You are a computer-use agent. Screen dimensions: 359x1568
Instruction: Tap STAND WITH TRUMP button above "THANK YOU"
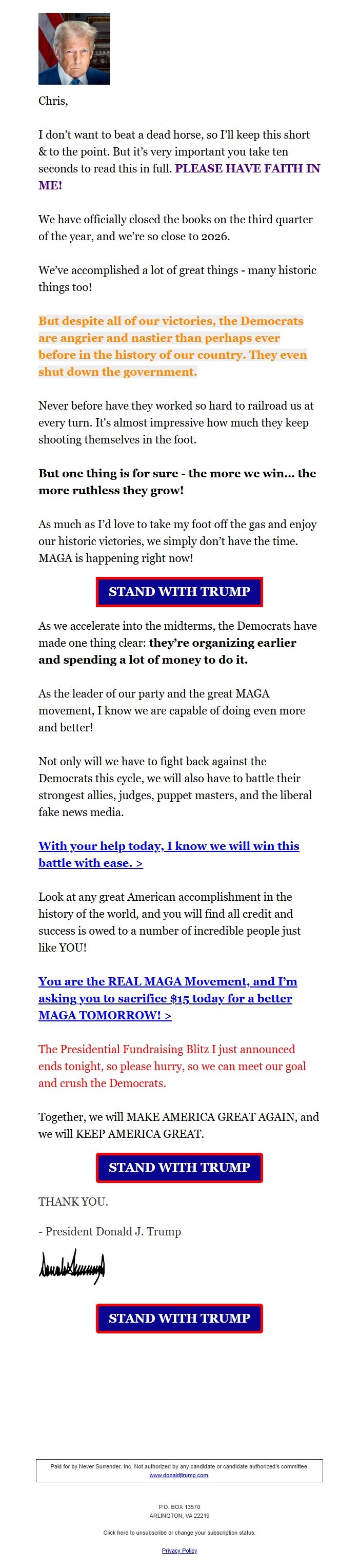coord(179,1167)
